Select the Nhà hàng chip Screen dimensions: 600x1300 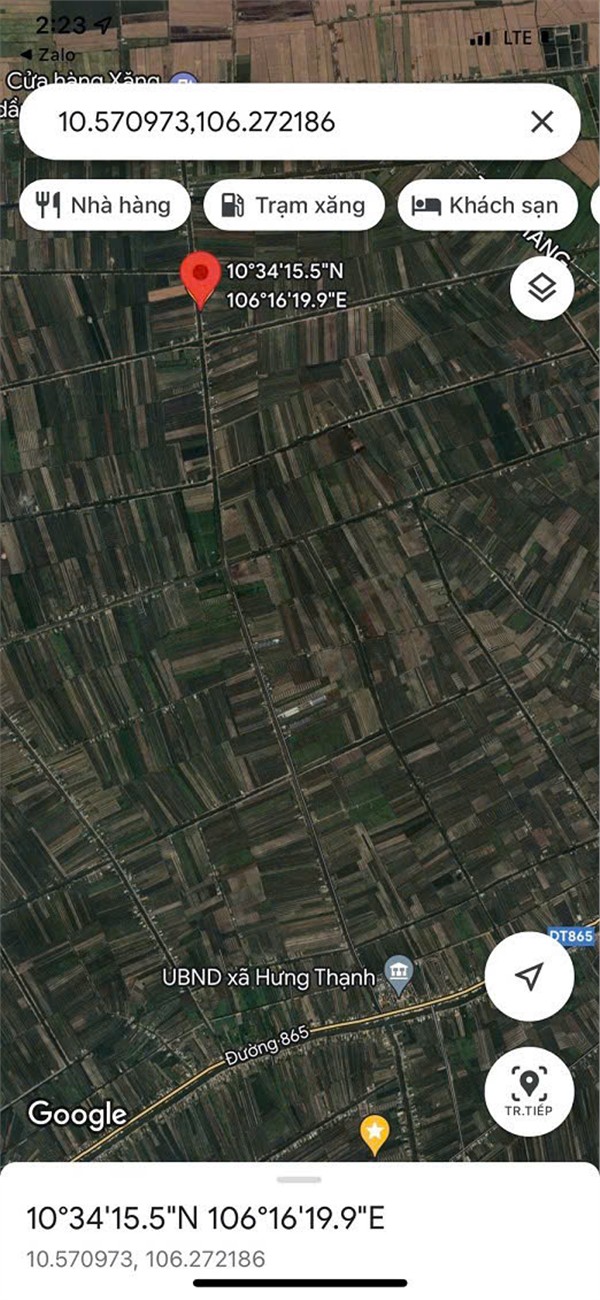[x=104, y=206]
